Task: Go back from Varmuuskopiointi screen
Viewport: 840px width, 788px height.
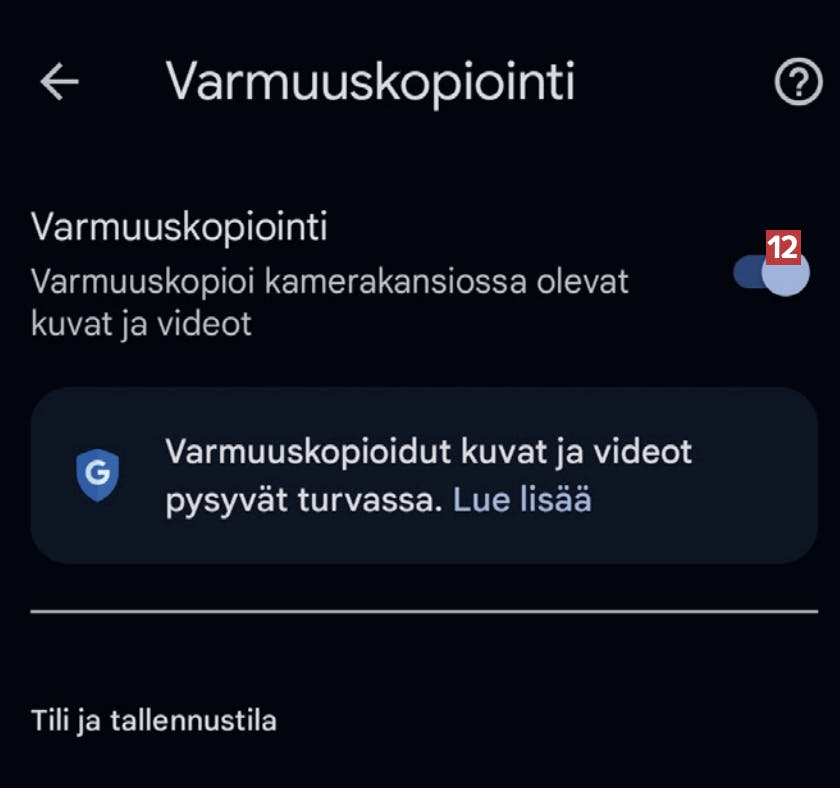Action: (59, 83)
